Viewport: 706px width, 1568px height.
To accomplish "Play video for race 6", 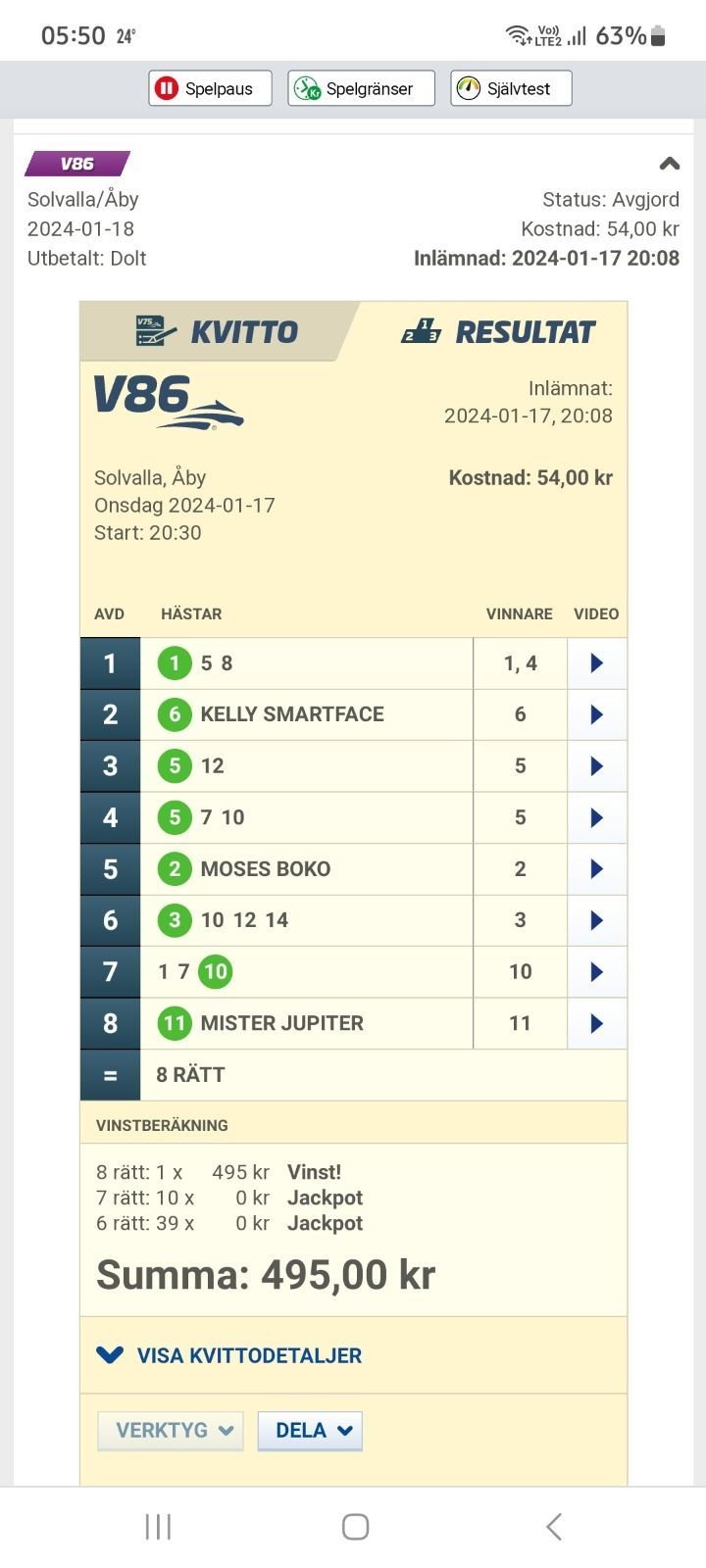I will pos(597,920).
